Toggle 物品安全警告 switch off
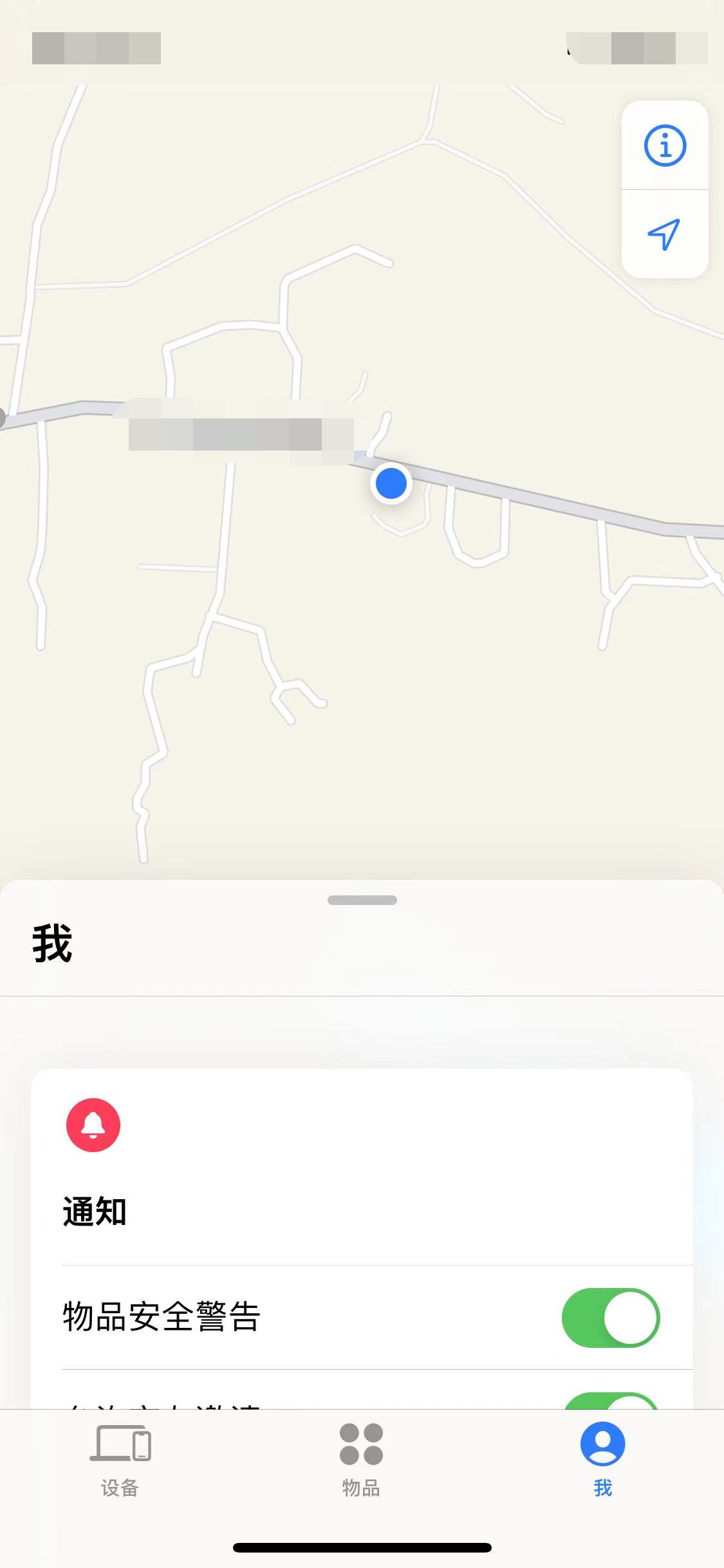This screenshot has width=724, height=1568. 610,1318
